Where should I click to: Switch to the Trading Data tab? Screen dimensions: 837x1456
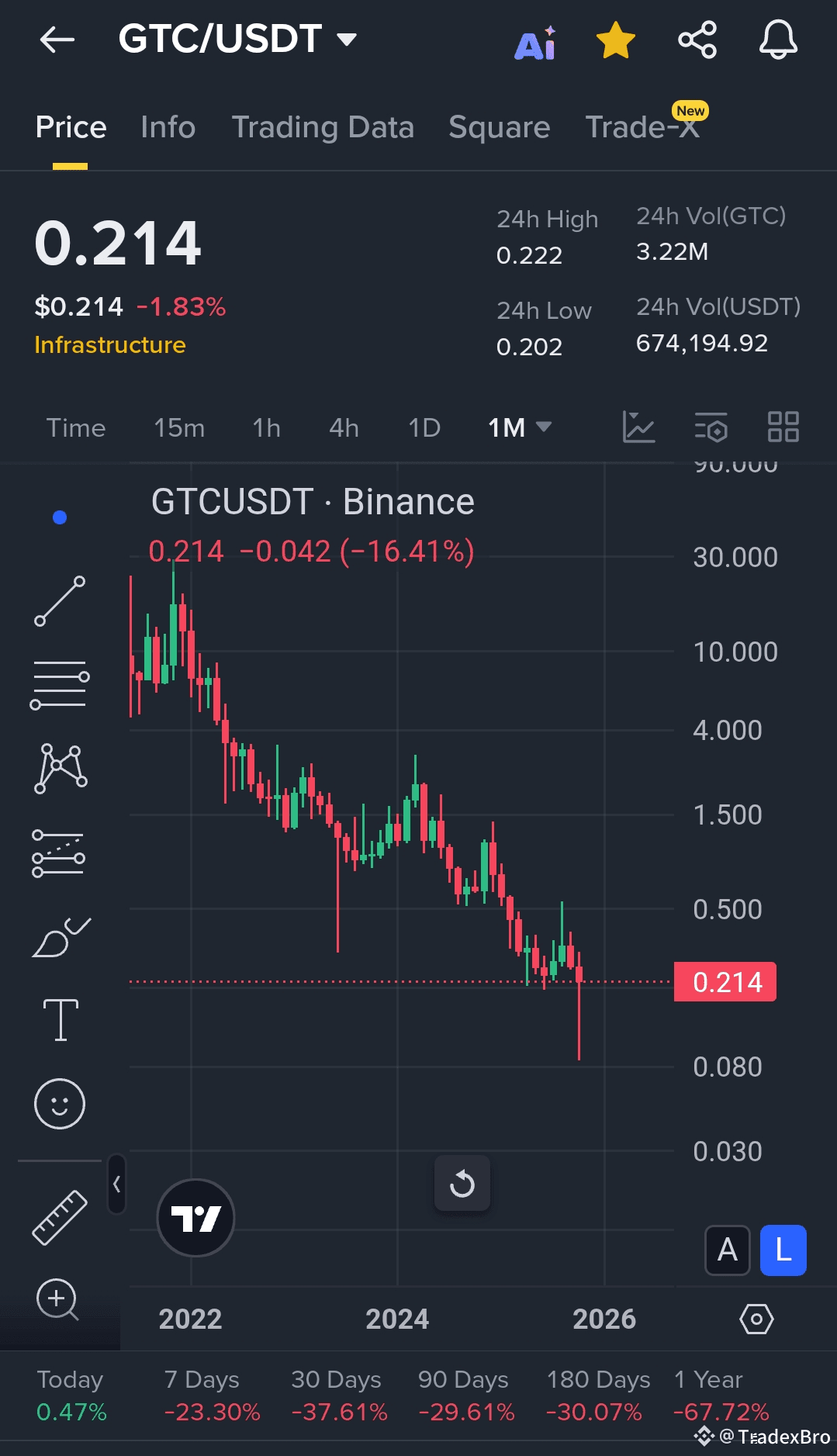click(x=323, y=127)
